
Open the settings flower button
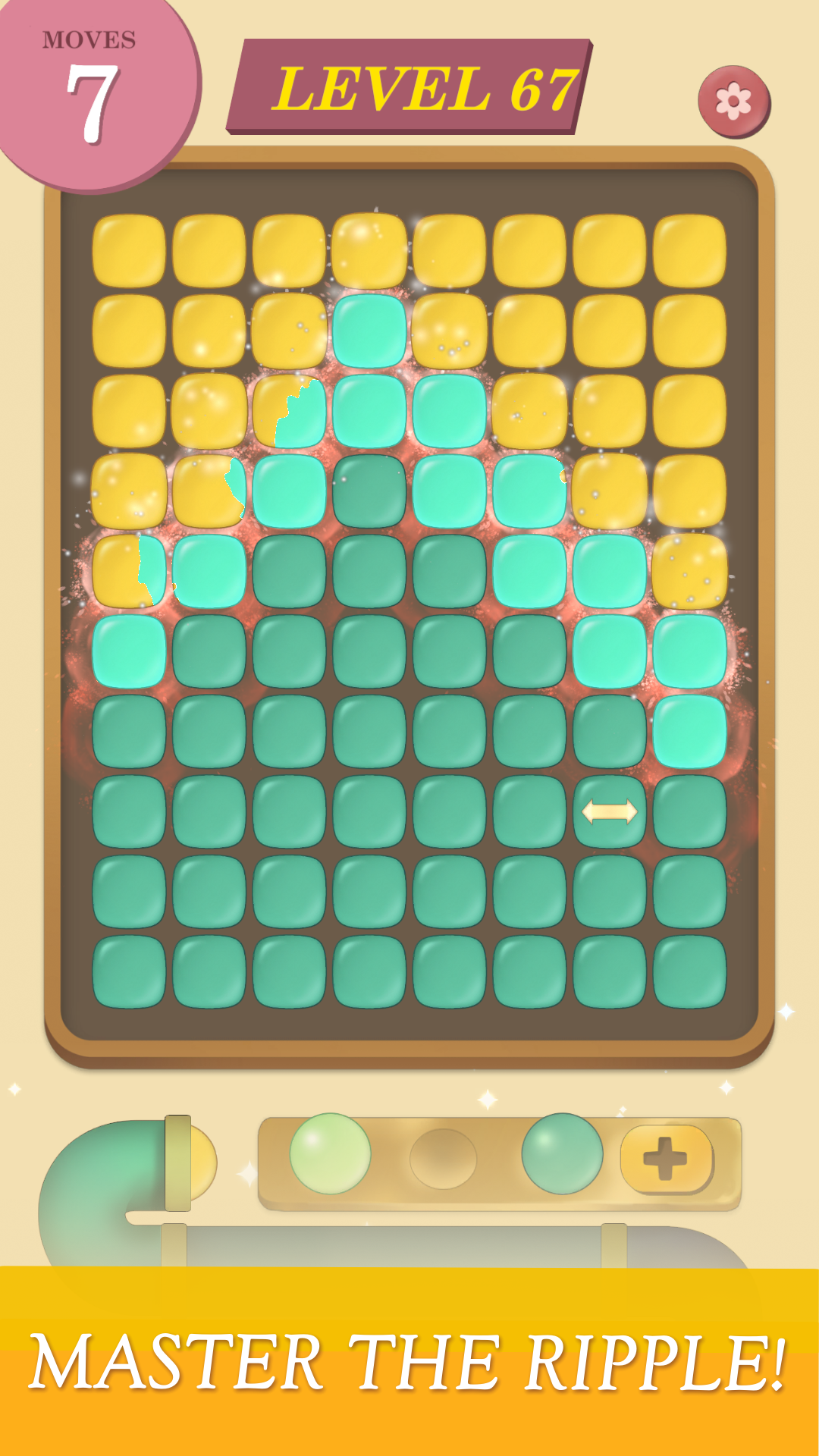pyautogui.click(x=733, y=102)
